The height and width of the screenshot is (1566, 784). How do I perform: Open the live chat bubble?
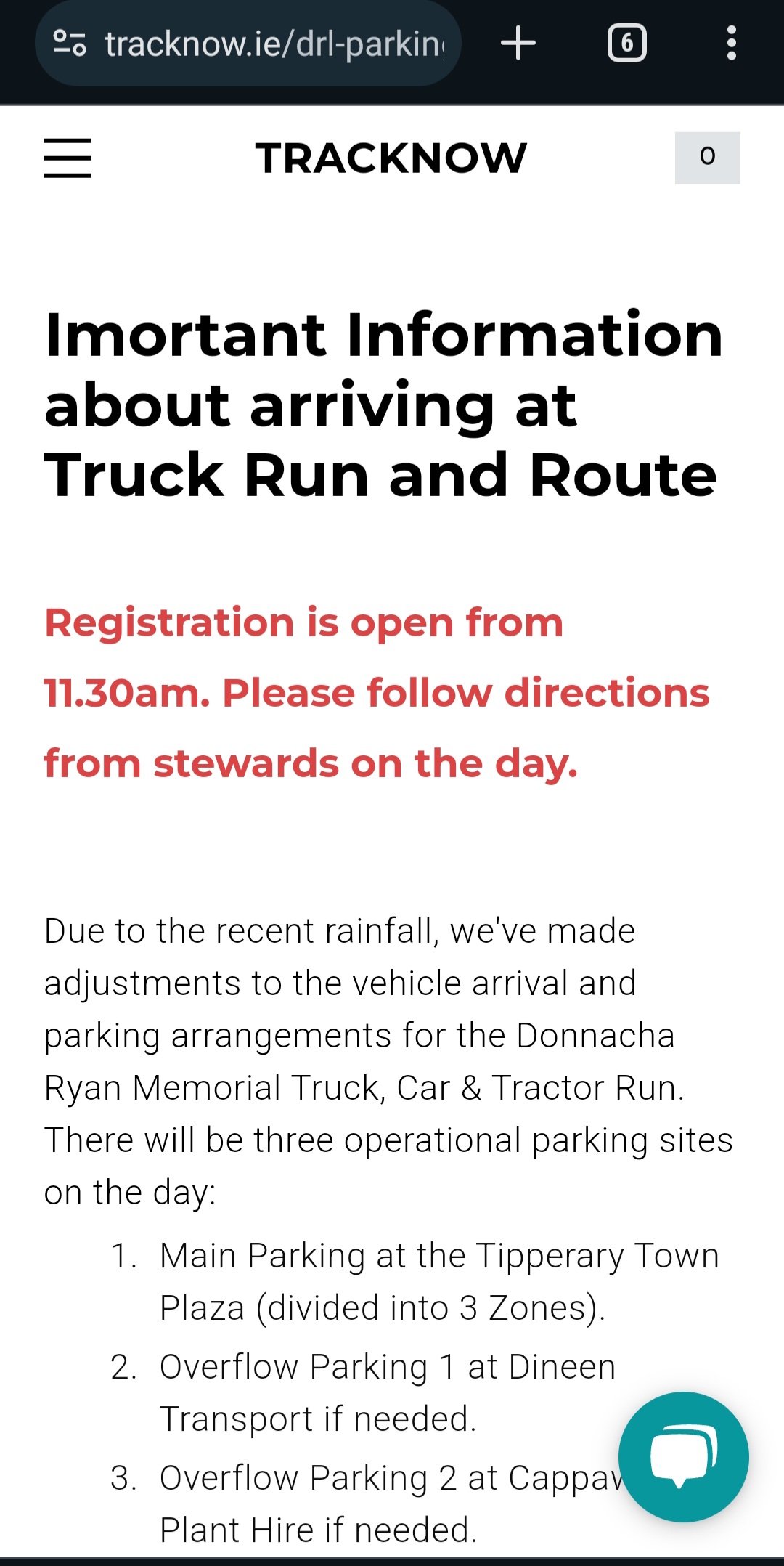683,1456
